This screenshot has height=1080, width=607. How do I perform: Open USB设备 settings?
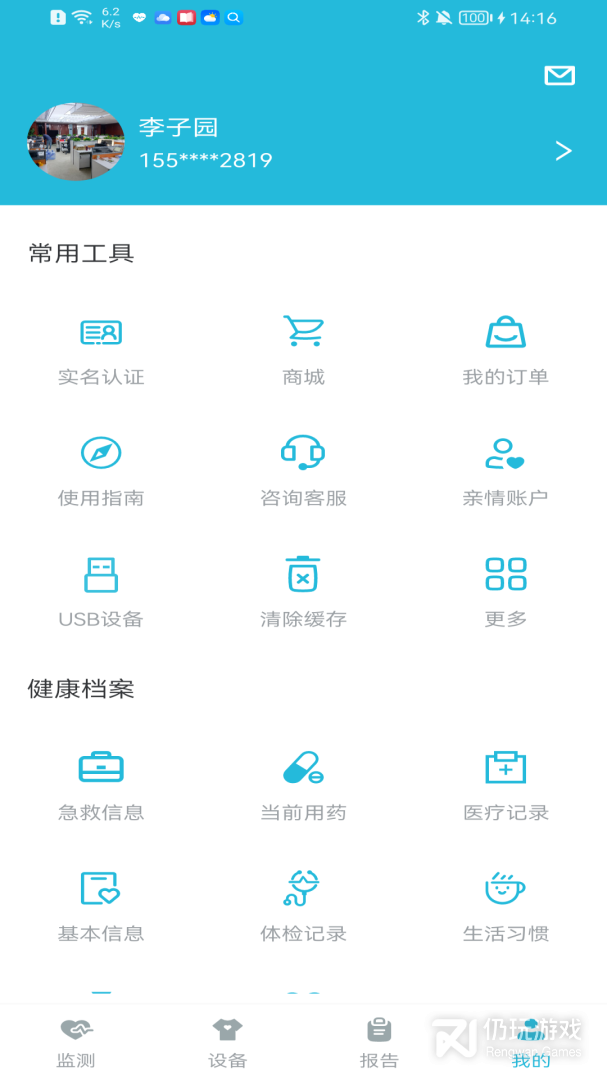click(101, 591)
